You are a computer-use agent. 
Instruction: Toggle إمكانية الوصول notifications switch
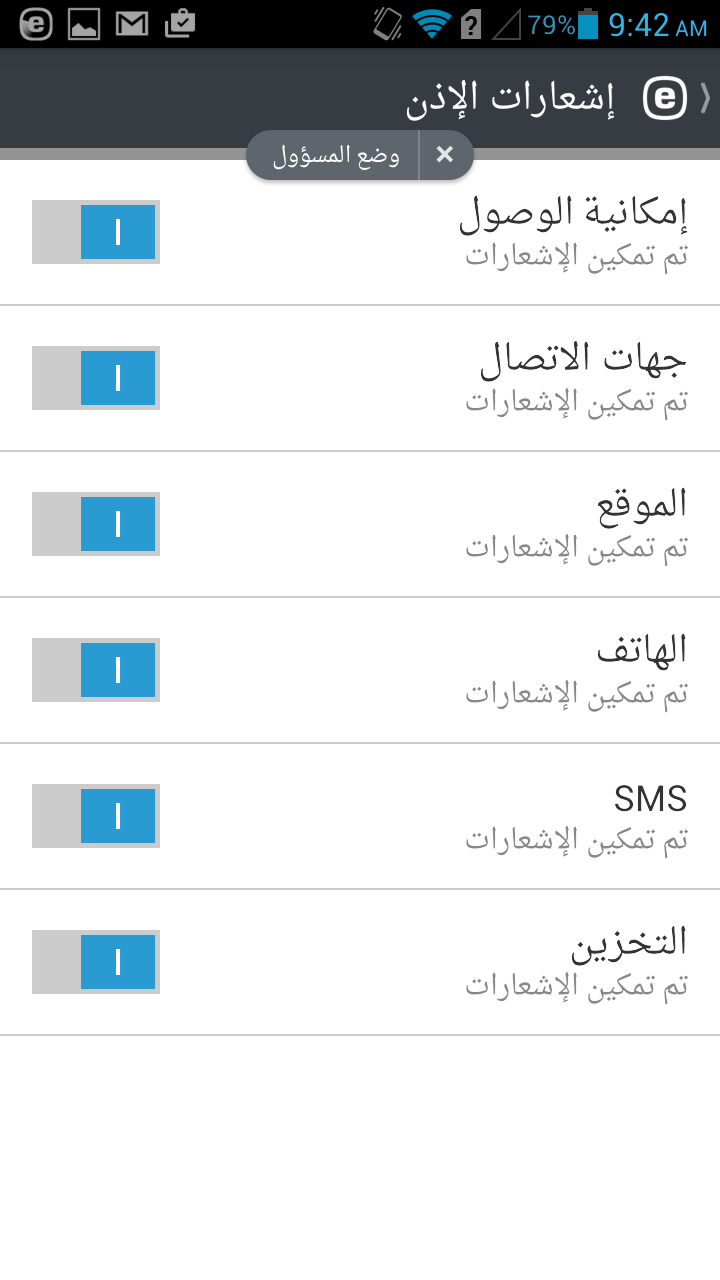tap(96, 232)
